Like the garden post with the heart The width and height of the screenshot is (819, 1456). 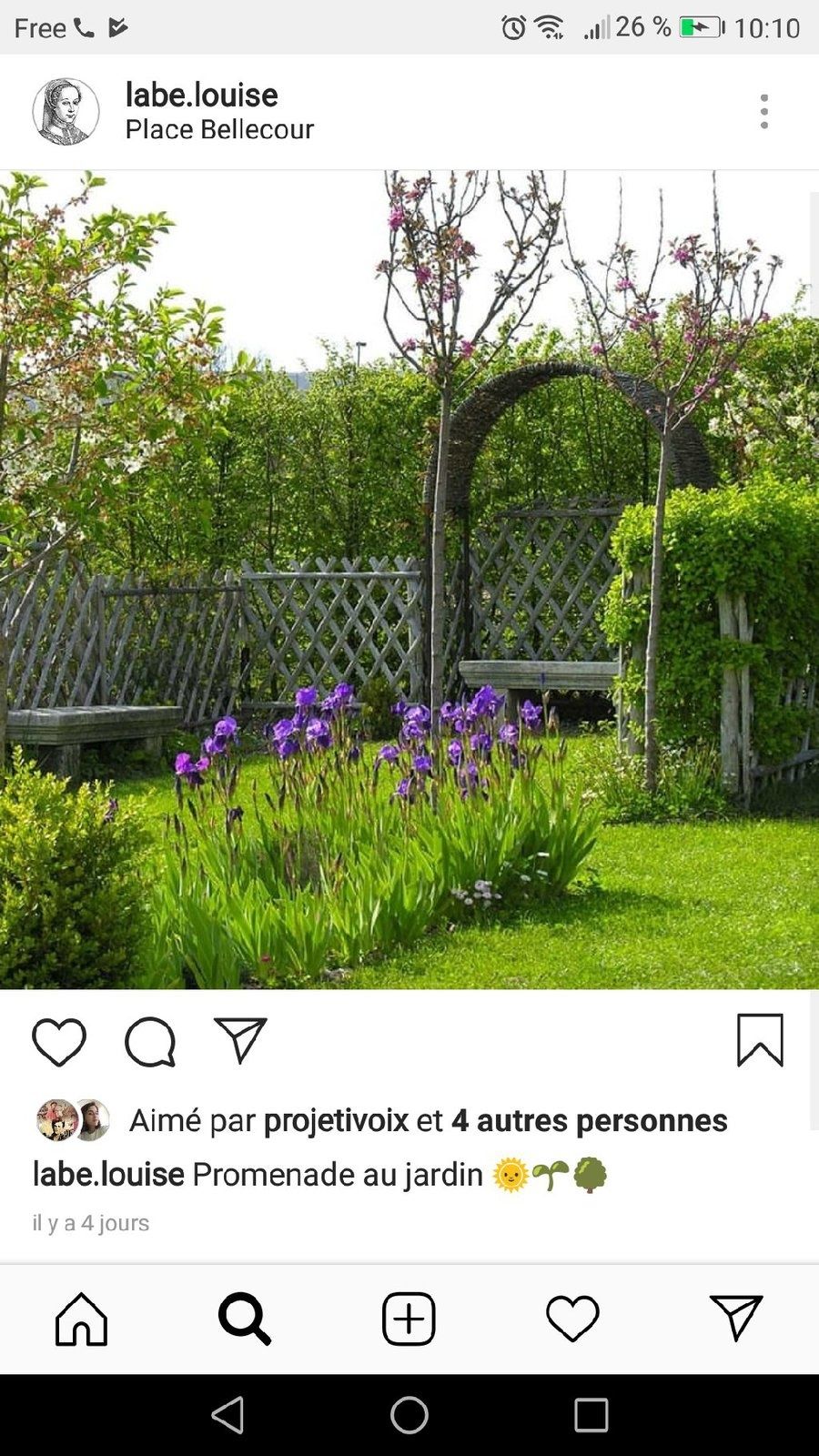[59, 1042]
